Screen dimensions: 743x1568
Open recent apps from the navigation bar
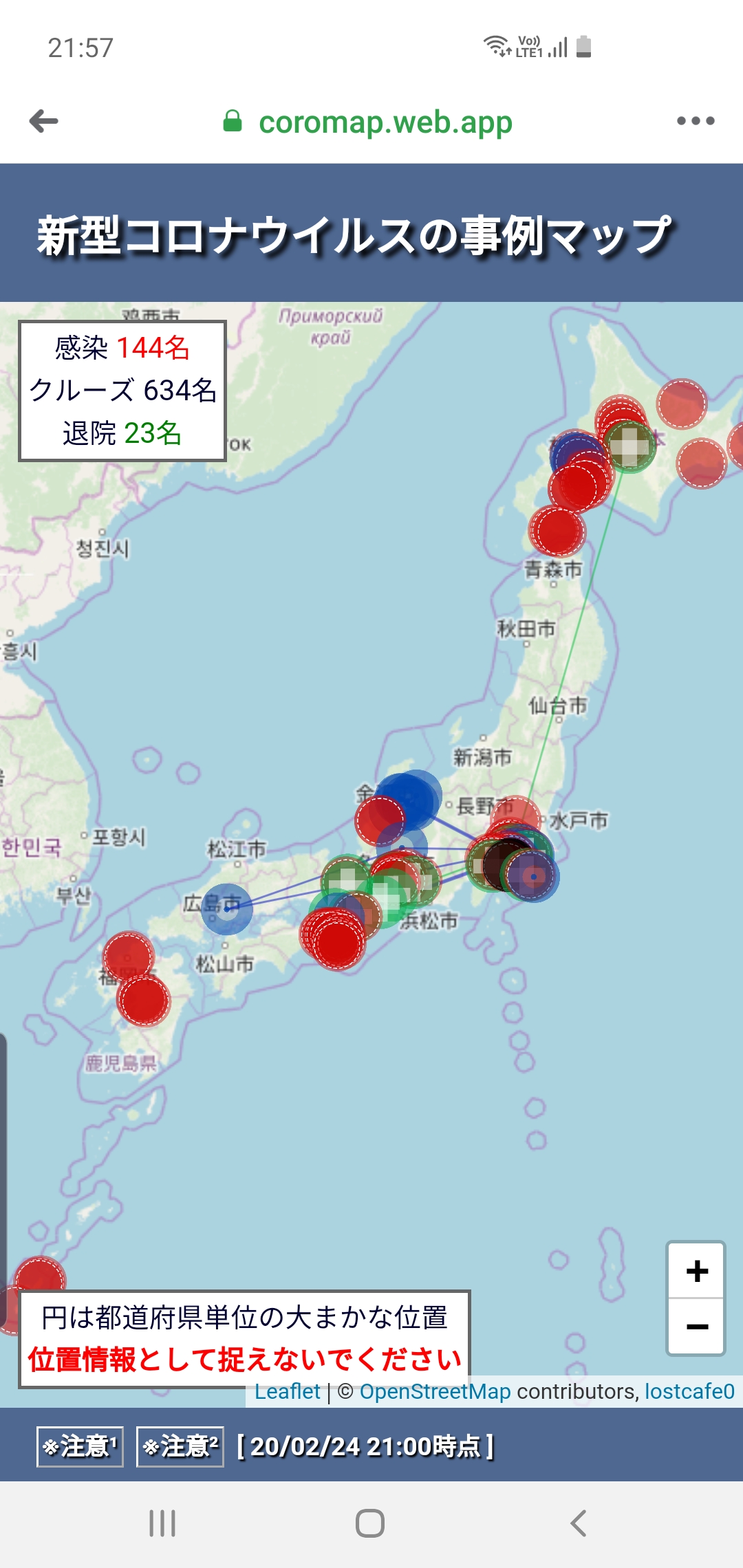point(162,1523)
